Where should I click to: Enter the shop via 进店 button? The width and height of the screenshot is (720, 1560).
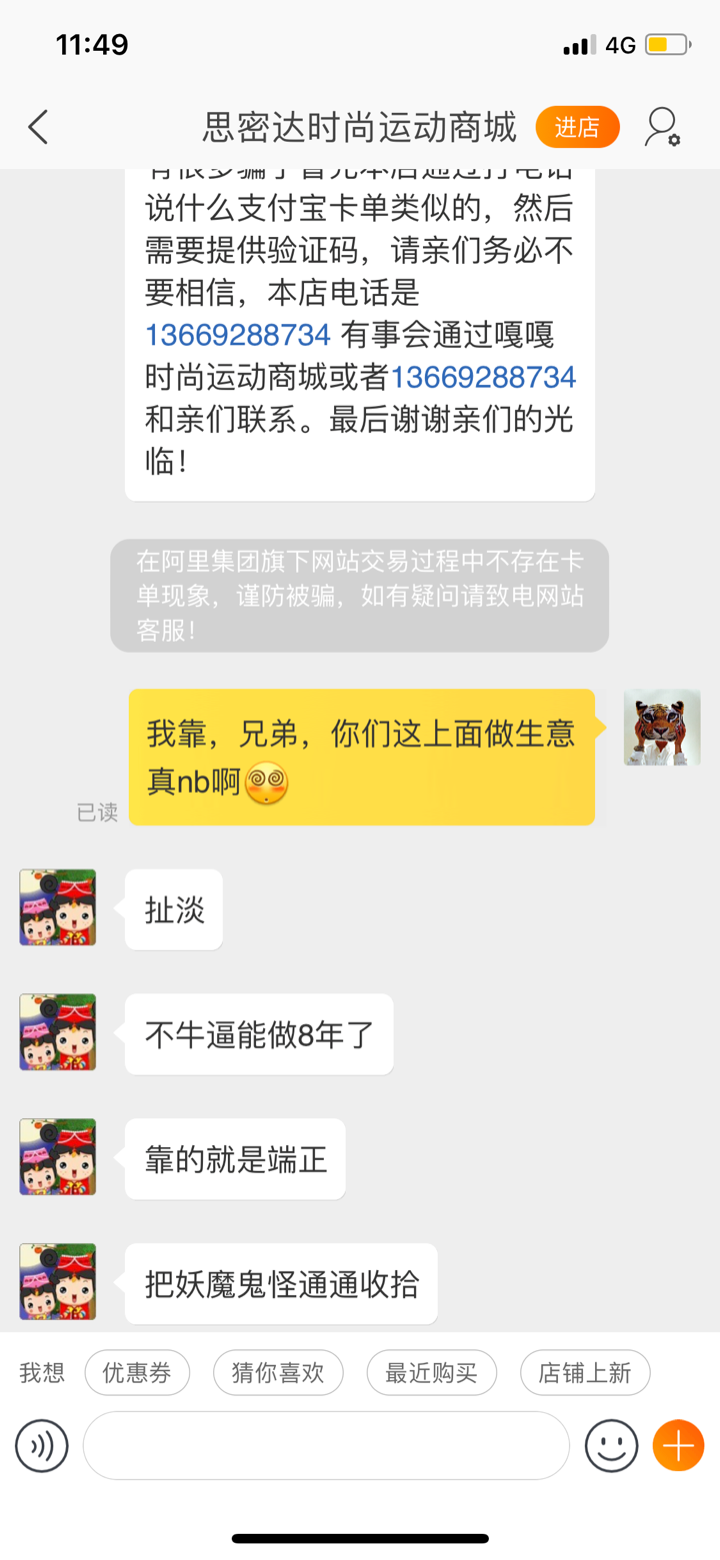tap(577, 128)
